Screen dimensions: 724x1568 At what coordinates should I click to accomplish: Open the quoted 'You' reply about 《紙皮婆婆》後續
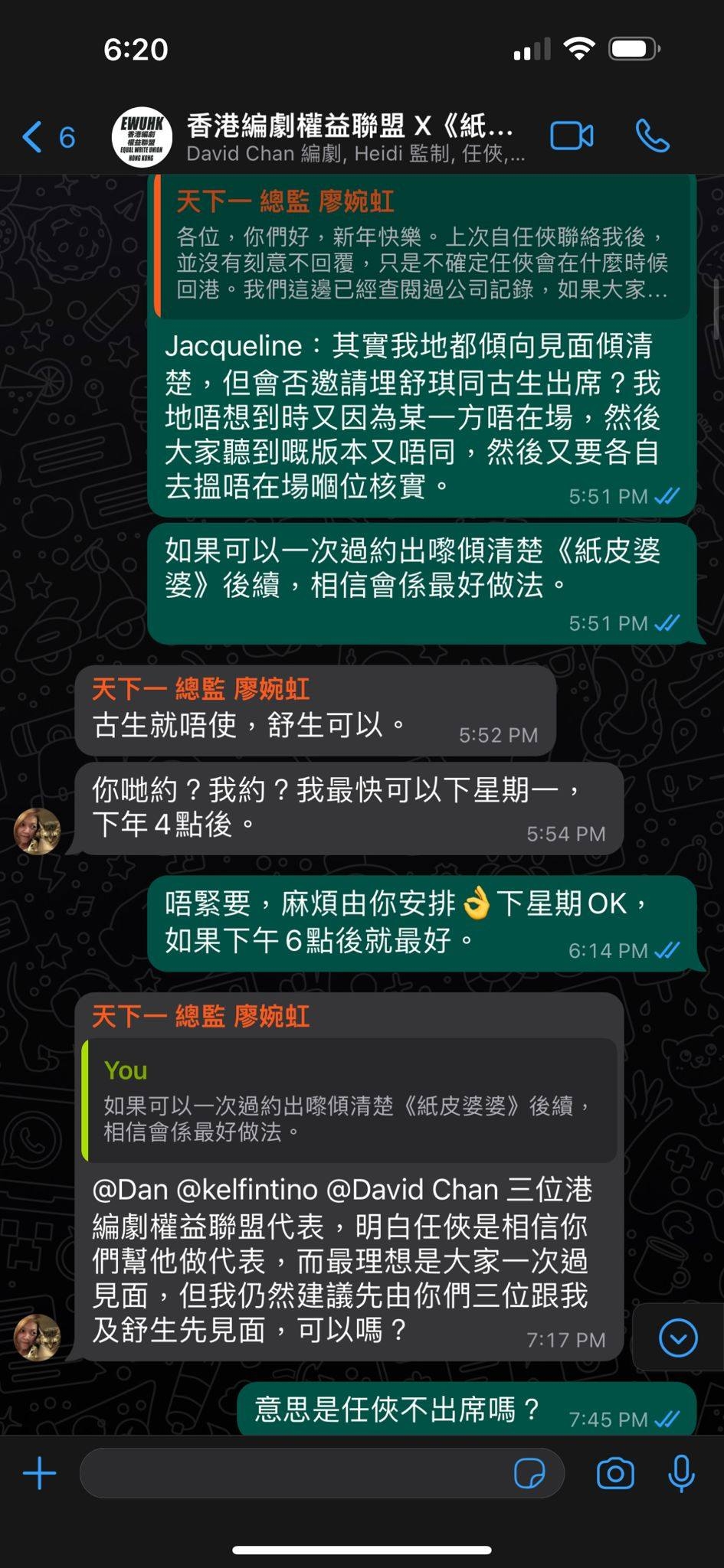349,1100
